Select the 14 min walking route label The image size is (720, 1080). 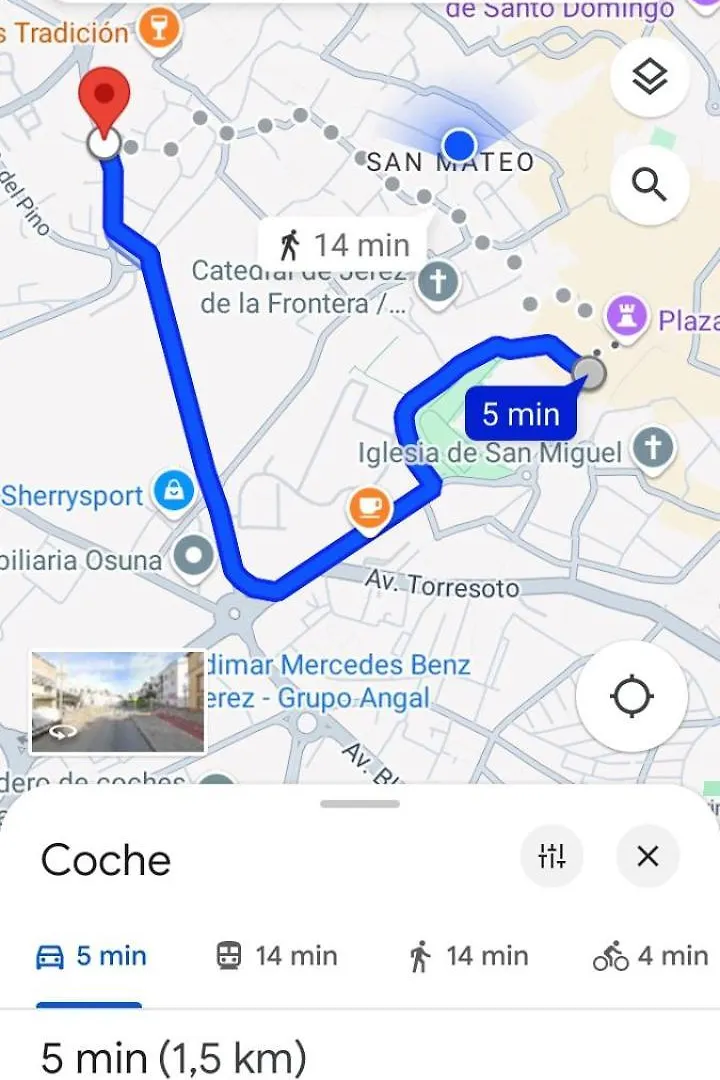tap(346, 244)
